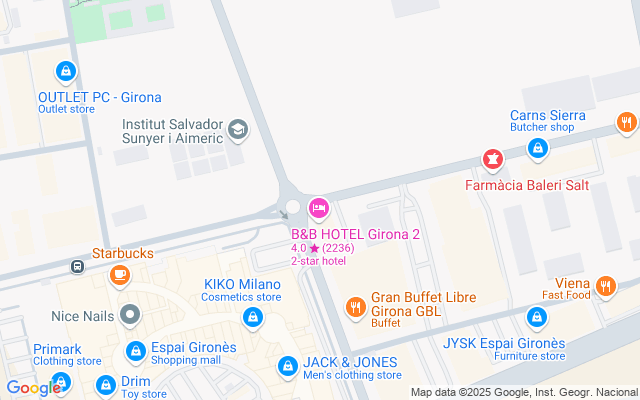Tap the OUTLET PC - Girona marker
Screen dimensions: 640x400
tap(66, 71)
